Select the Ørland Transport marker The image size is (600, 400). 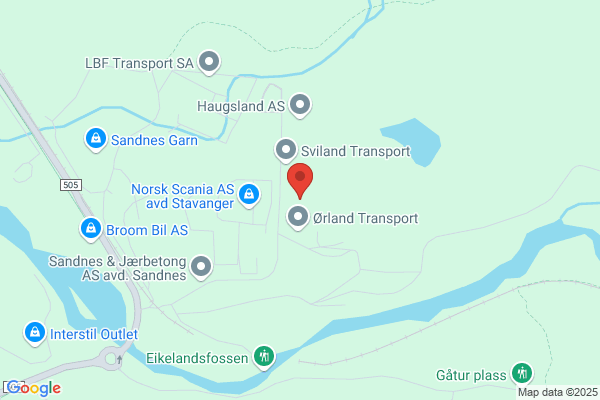[298, 218]
